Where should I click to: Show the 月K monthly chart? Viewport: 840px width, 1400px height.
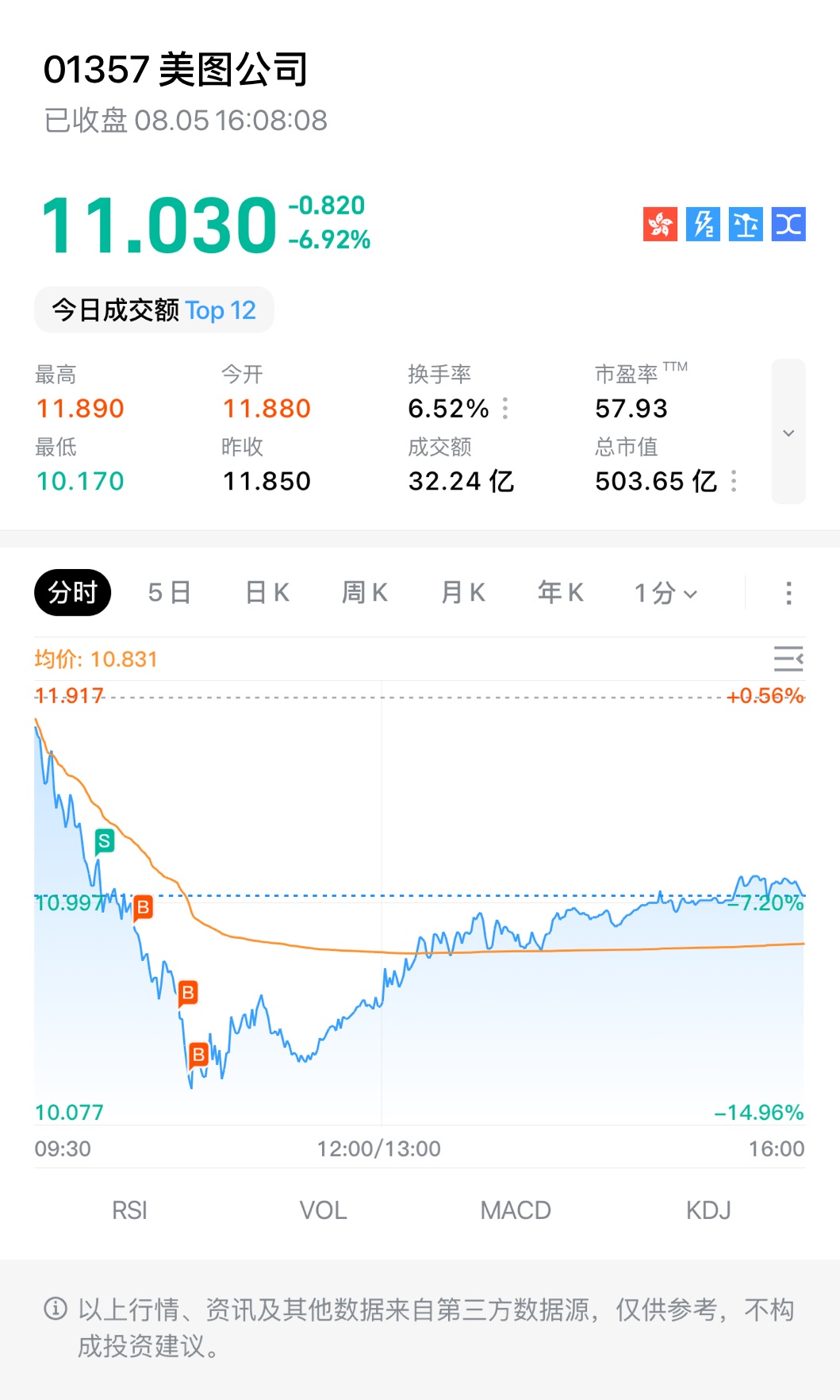coord(463,593)
